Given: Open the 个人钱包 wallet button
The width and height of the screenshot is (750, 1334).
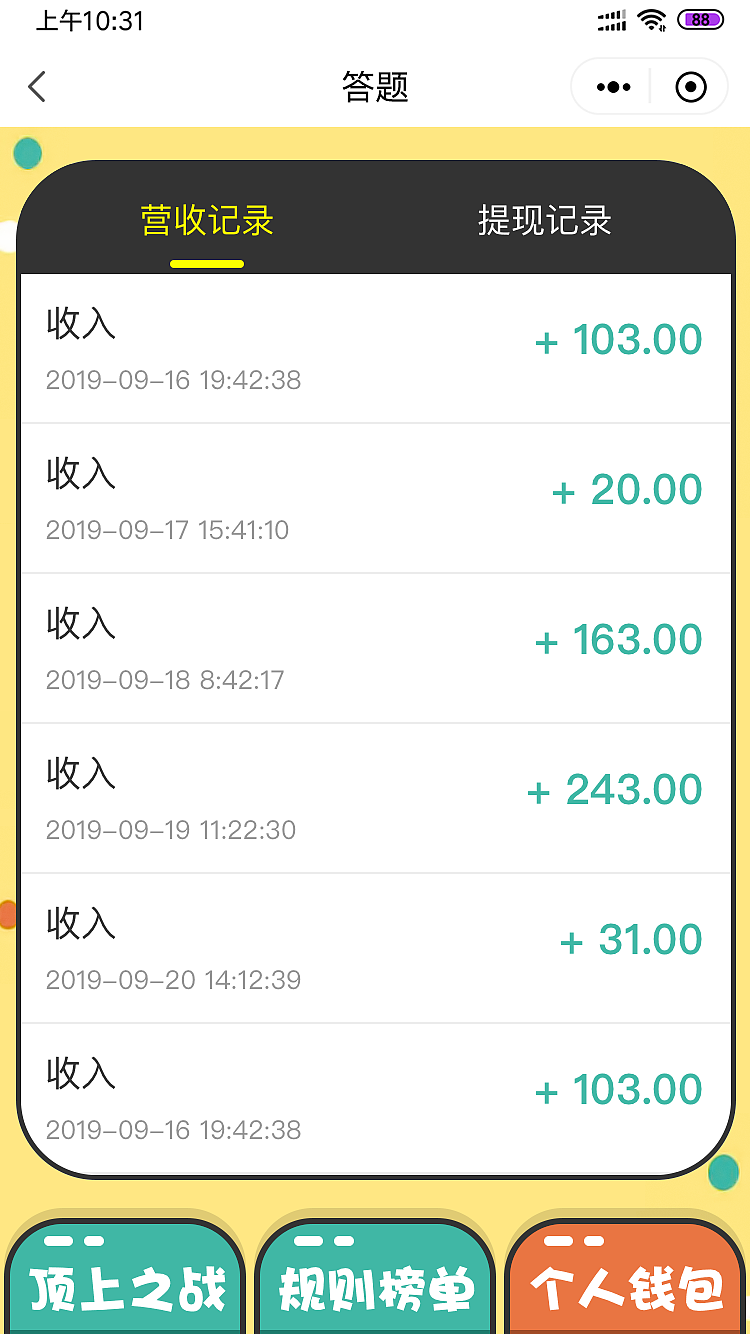Looking at the screenshot, I should (625, 1290).
